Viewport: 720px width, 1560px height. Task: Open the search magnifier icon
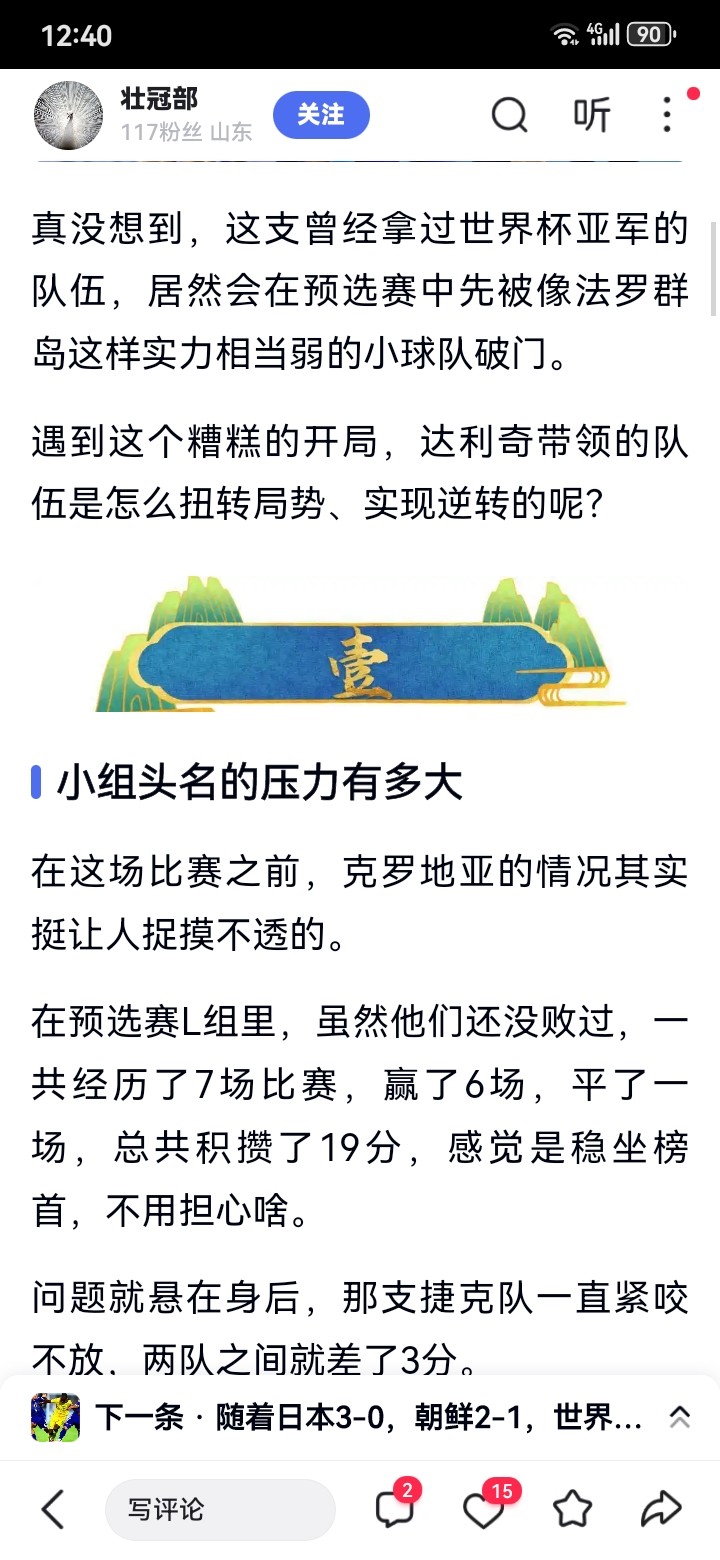[x=509, y=116]
